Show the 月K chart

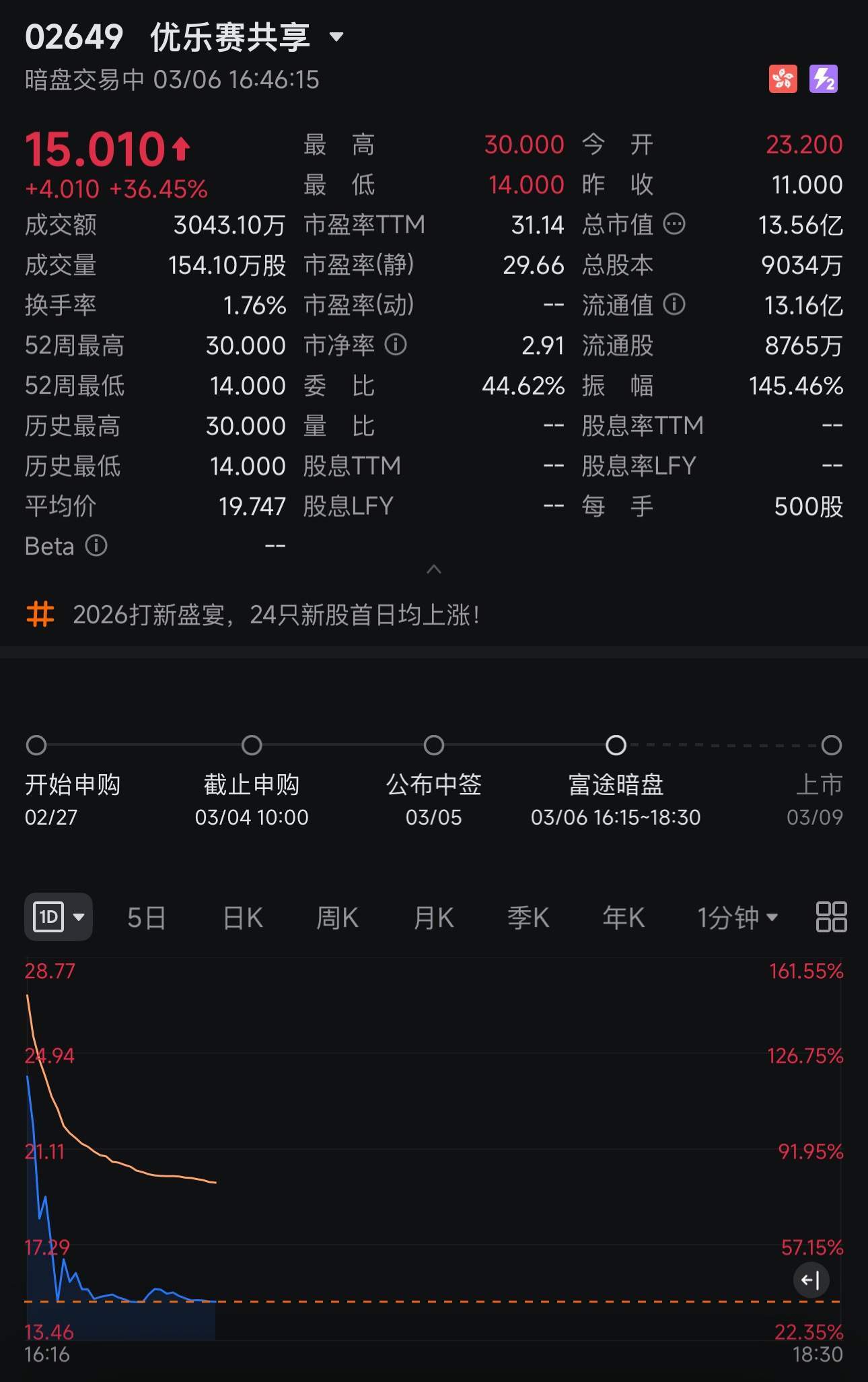click(x=433, y=918)
